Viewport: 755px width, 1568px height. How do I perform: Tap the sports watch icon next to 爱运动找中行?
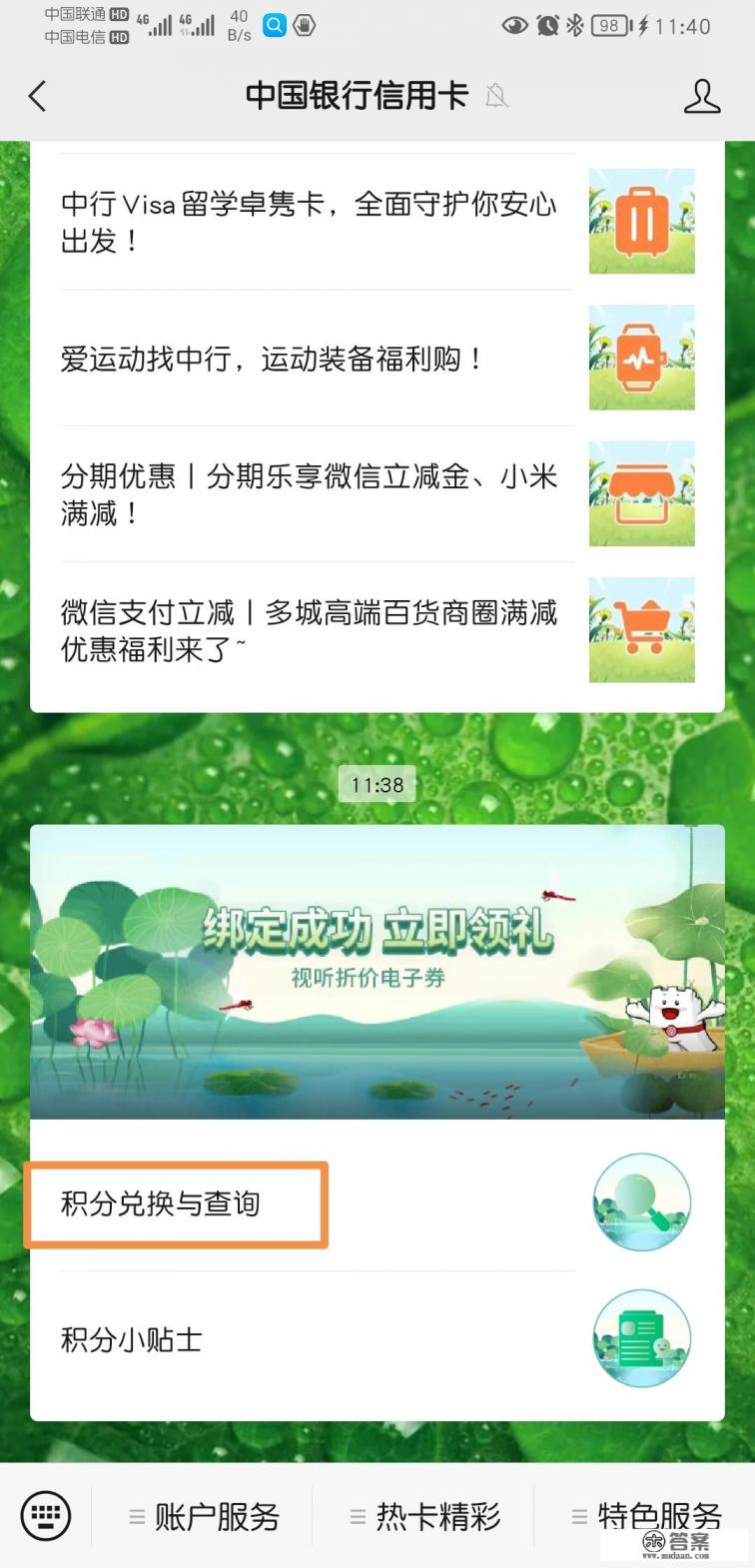tap(641, 358)
